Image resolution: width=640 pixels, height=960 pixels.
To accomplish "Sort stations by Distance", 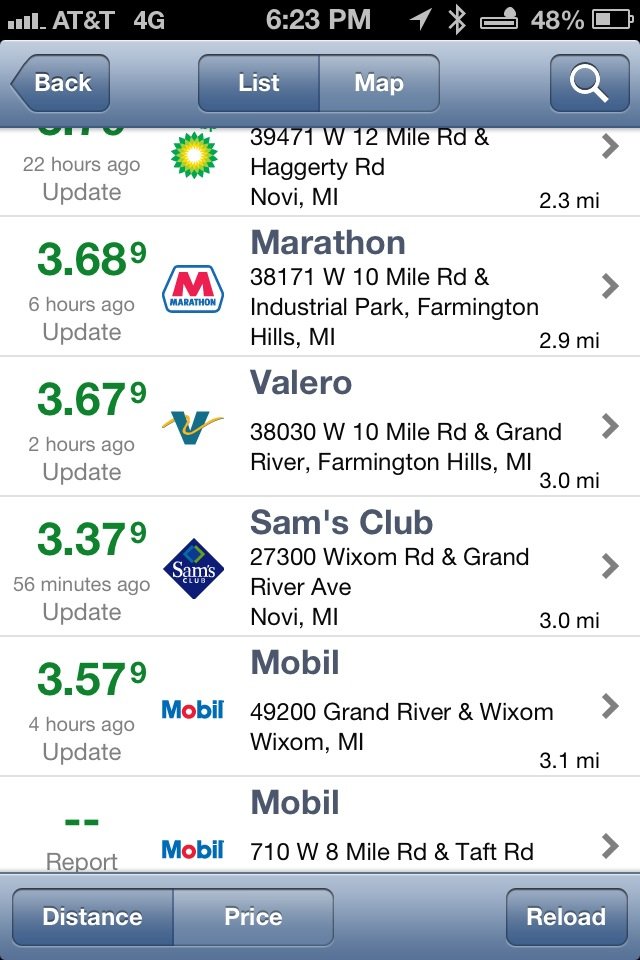I will point(92,917).
